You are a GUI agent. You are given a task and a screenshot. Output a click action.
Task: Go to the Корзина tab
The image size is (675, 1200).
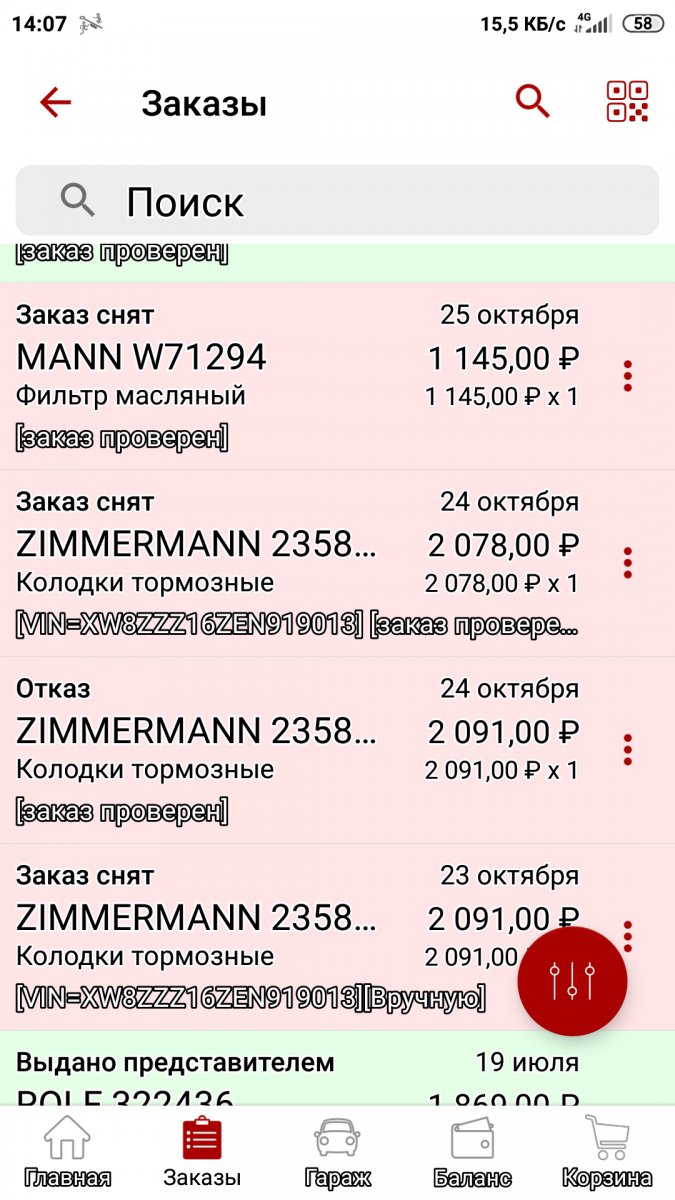tap(607, 1152)
